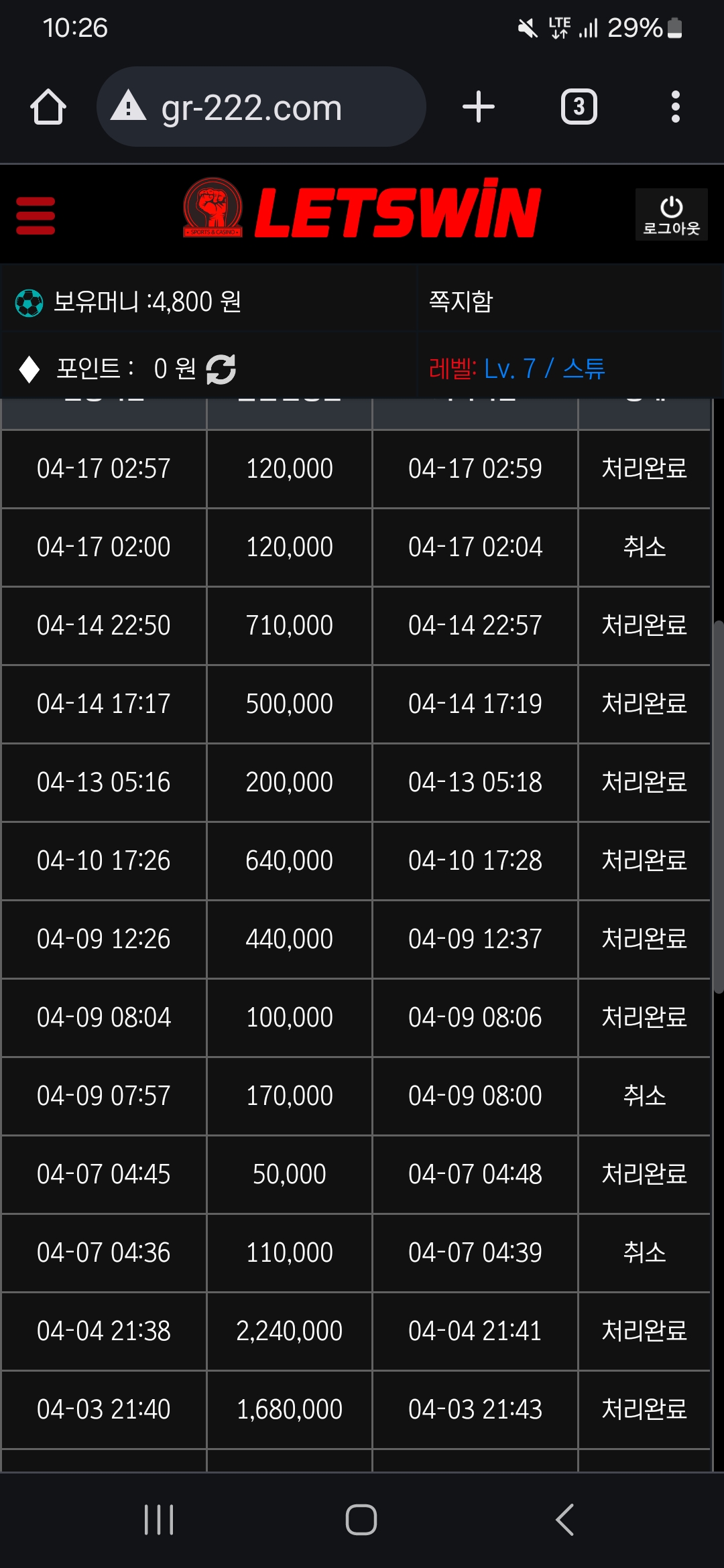Tap the LETSWIN logo to go home

point(362,211)
